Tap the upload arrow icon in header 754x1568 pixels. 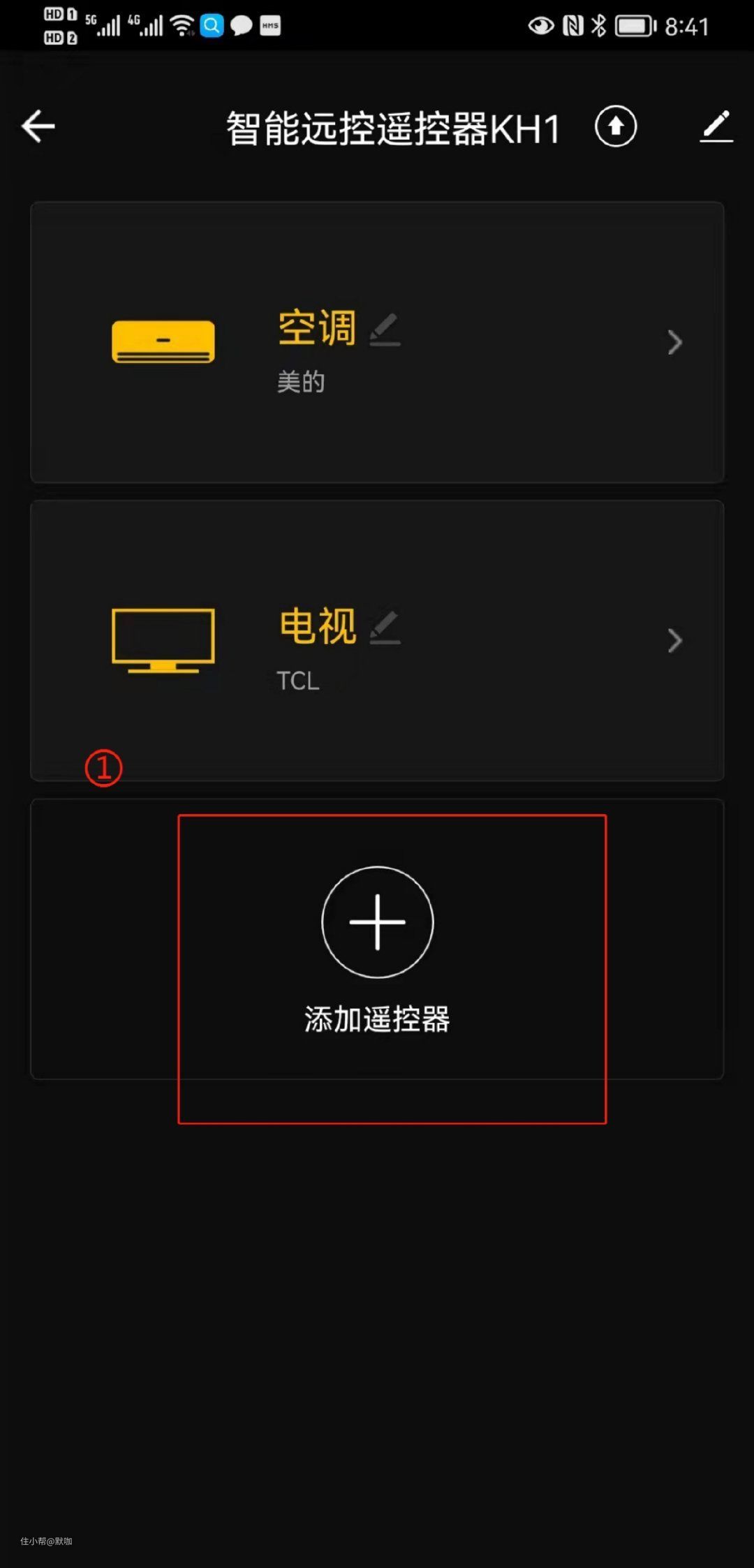click(x=615, y=126)
